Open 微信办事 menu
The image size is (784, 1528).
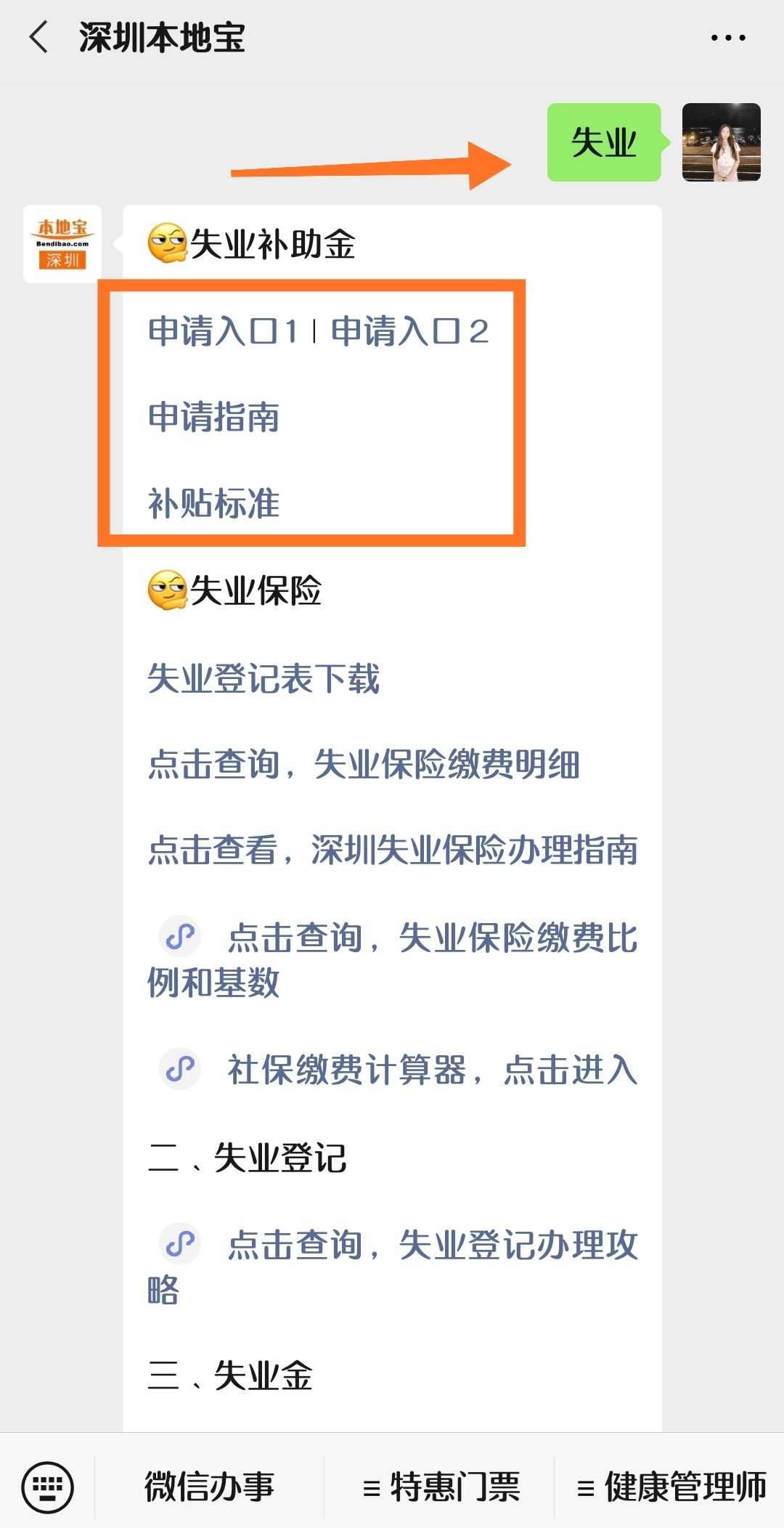pyautogui.click(x=209, y=1487)
